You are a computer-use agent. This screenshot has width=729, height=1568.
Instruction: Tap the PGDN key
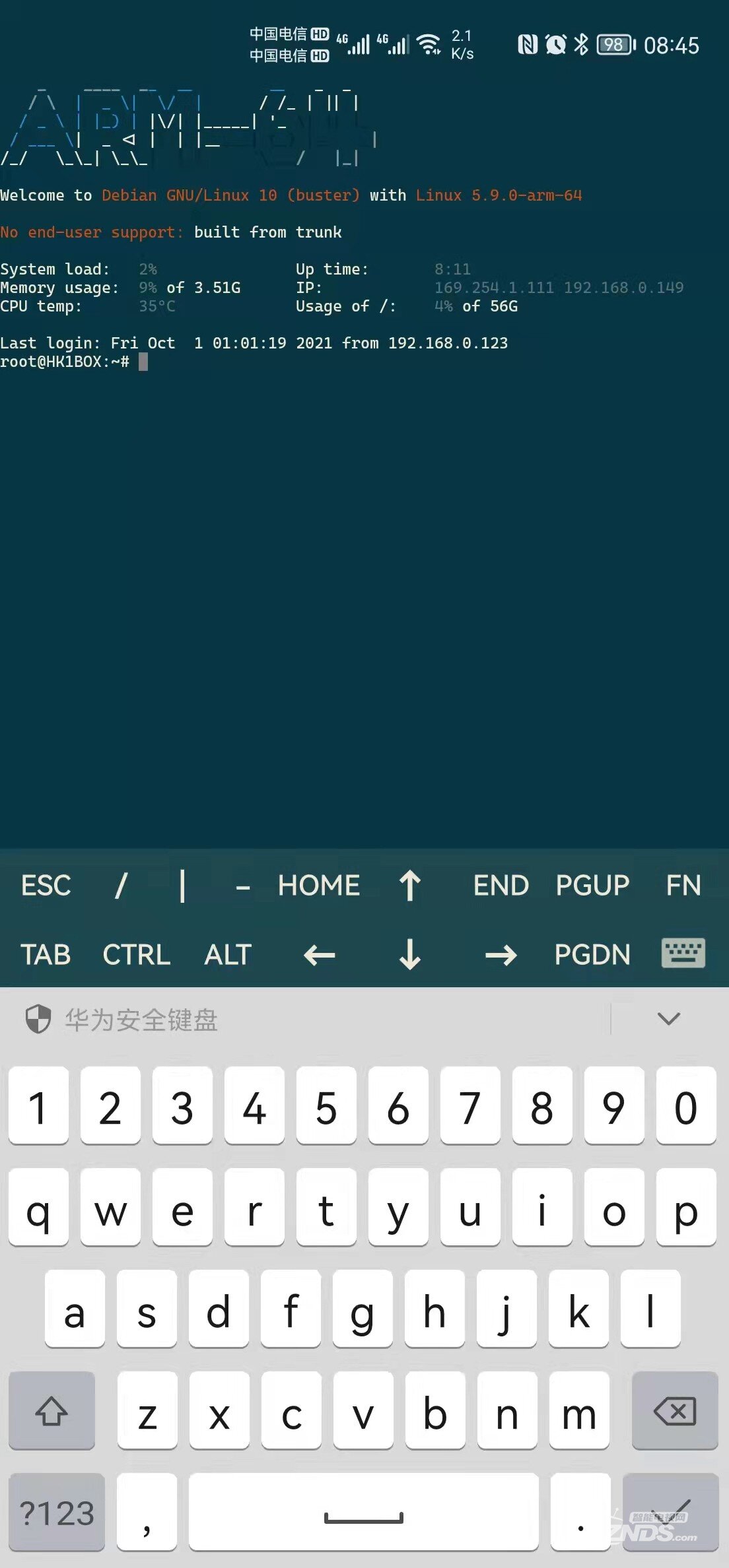click(592, 954)
